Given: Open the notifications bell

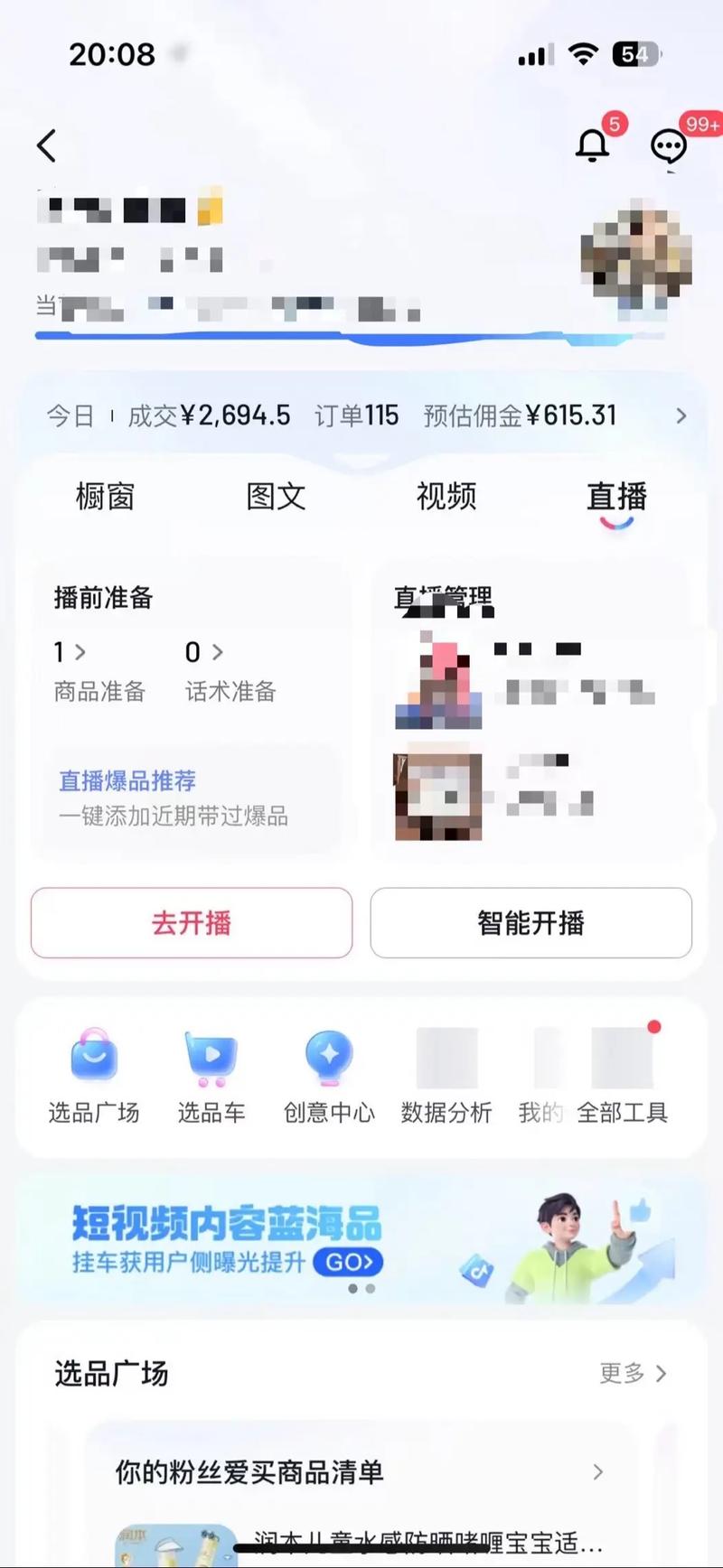Looking at the screenshot, I should point(593,144).
